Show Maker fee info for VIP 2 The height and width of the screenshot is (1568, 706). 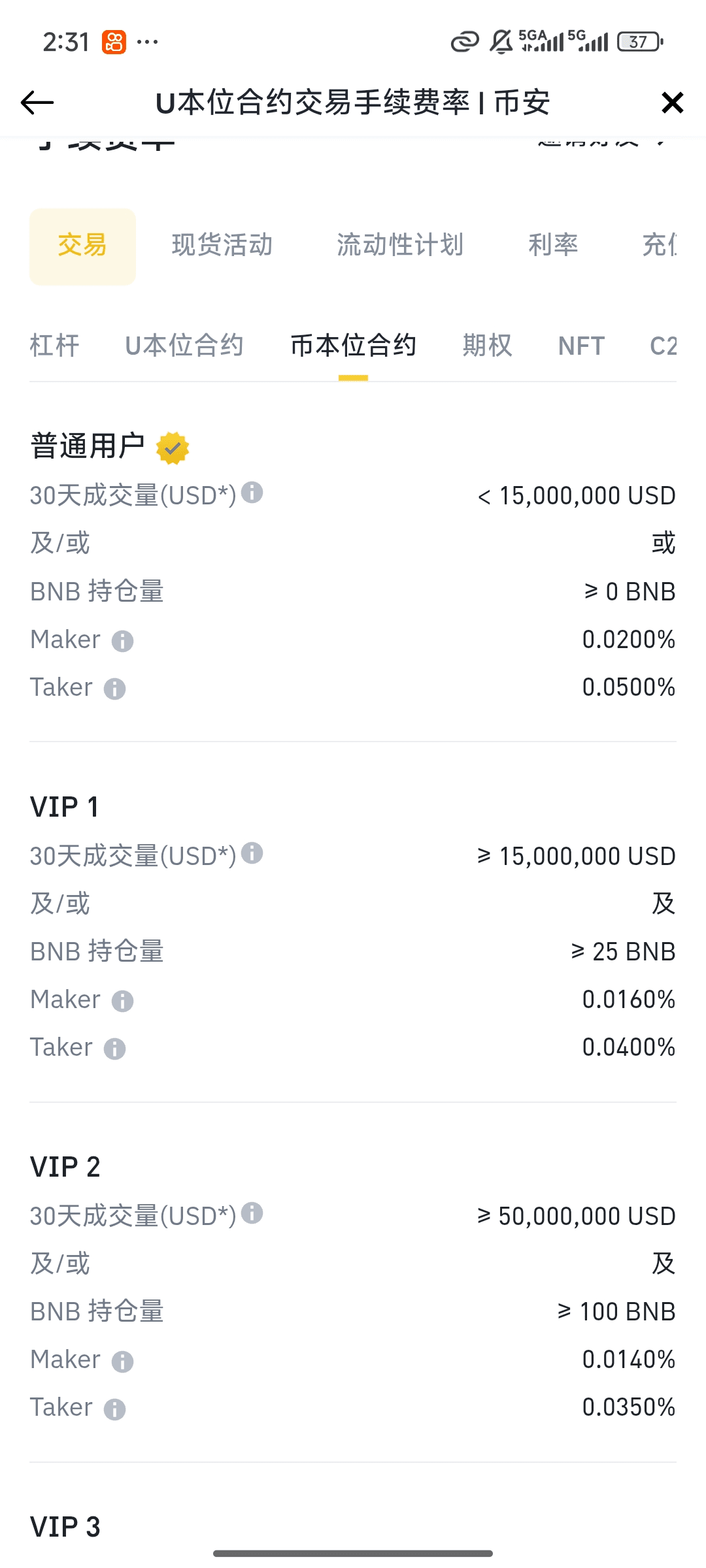[122, 1362]
